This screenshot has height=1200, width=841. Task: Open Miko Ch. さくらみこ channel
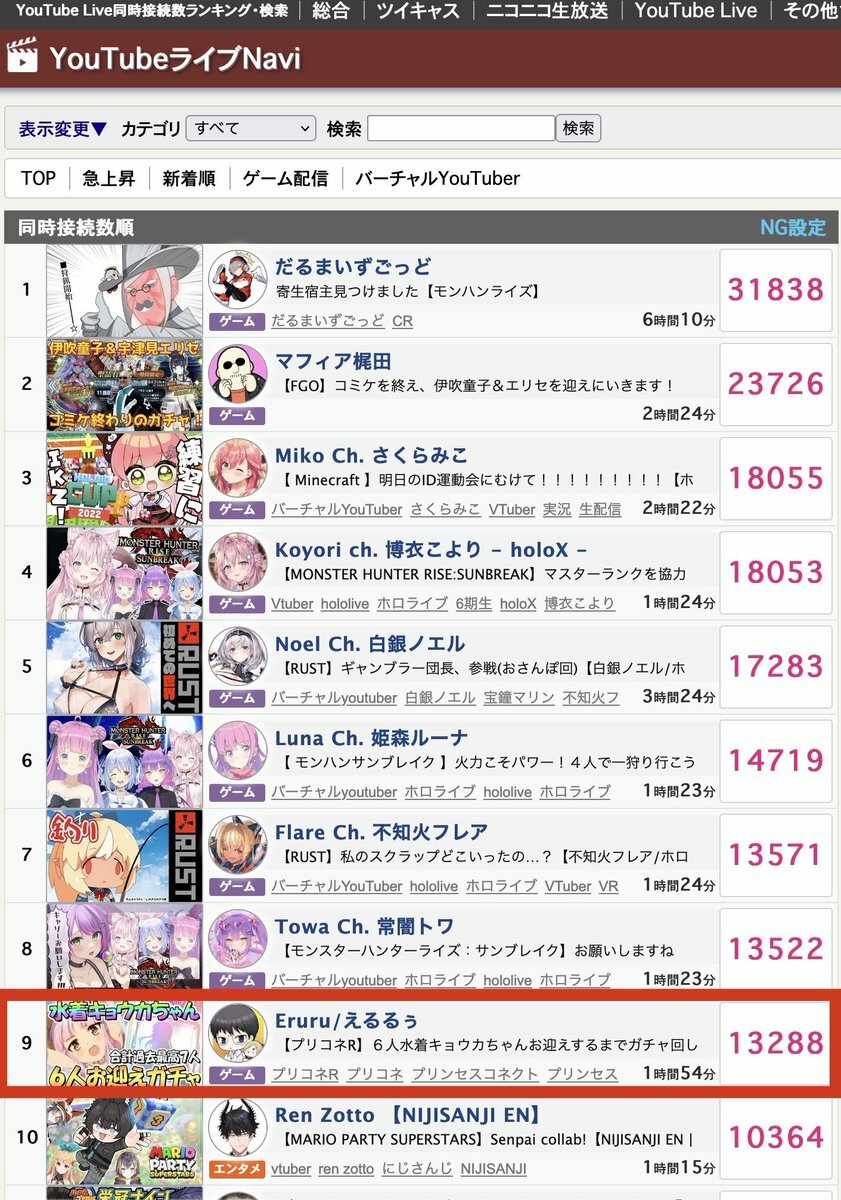click(x=371, y=455)
